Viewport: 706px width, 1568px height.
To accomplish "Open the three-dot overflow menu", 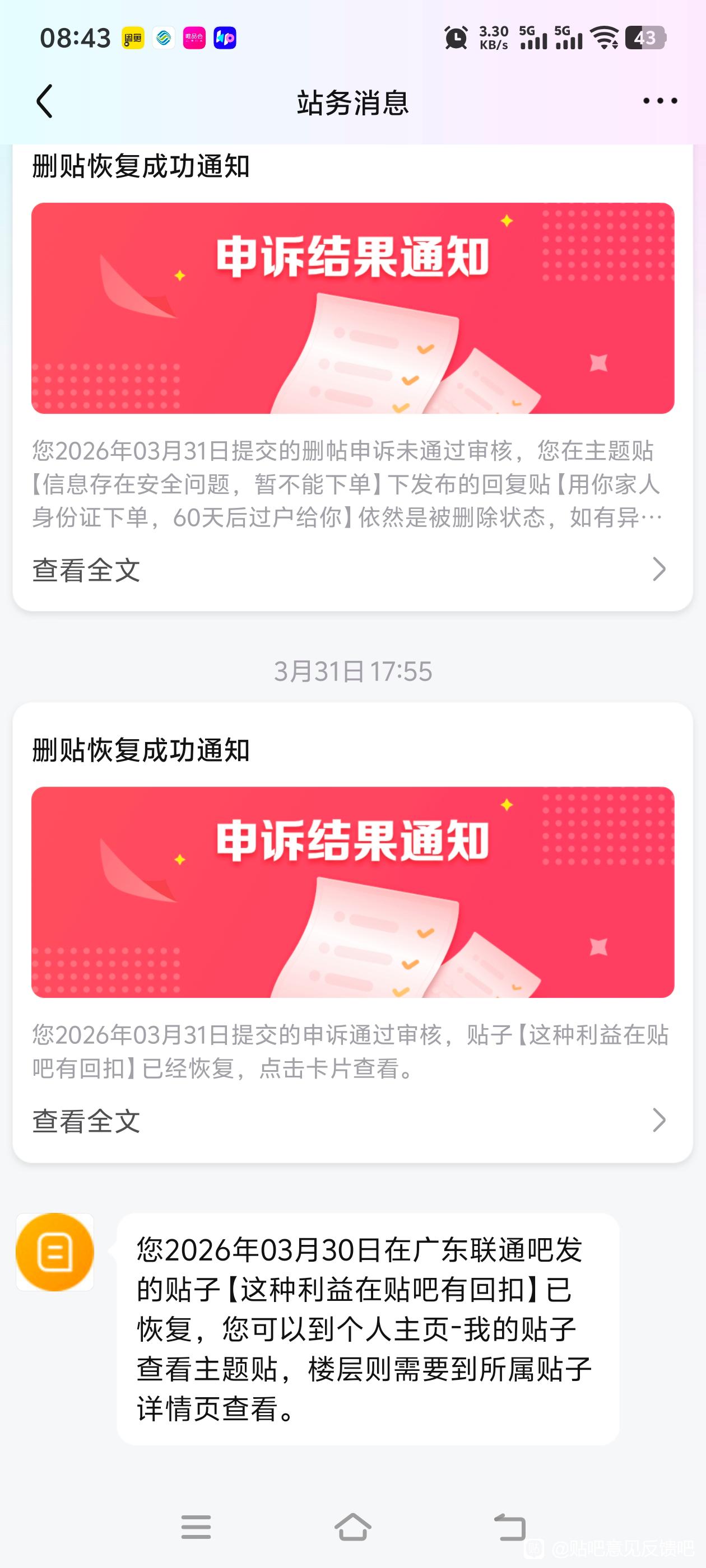I will pos(659,101).
